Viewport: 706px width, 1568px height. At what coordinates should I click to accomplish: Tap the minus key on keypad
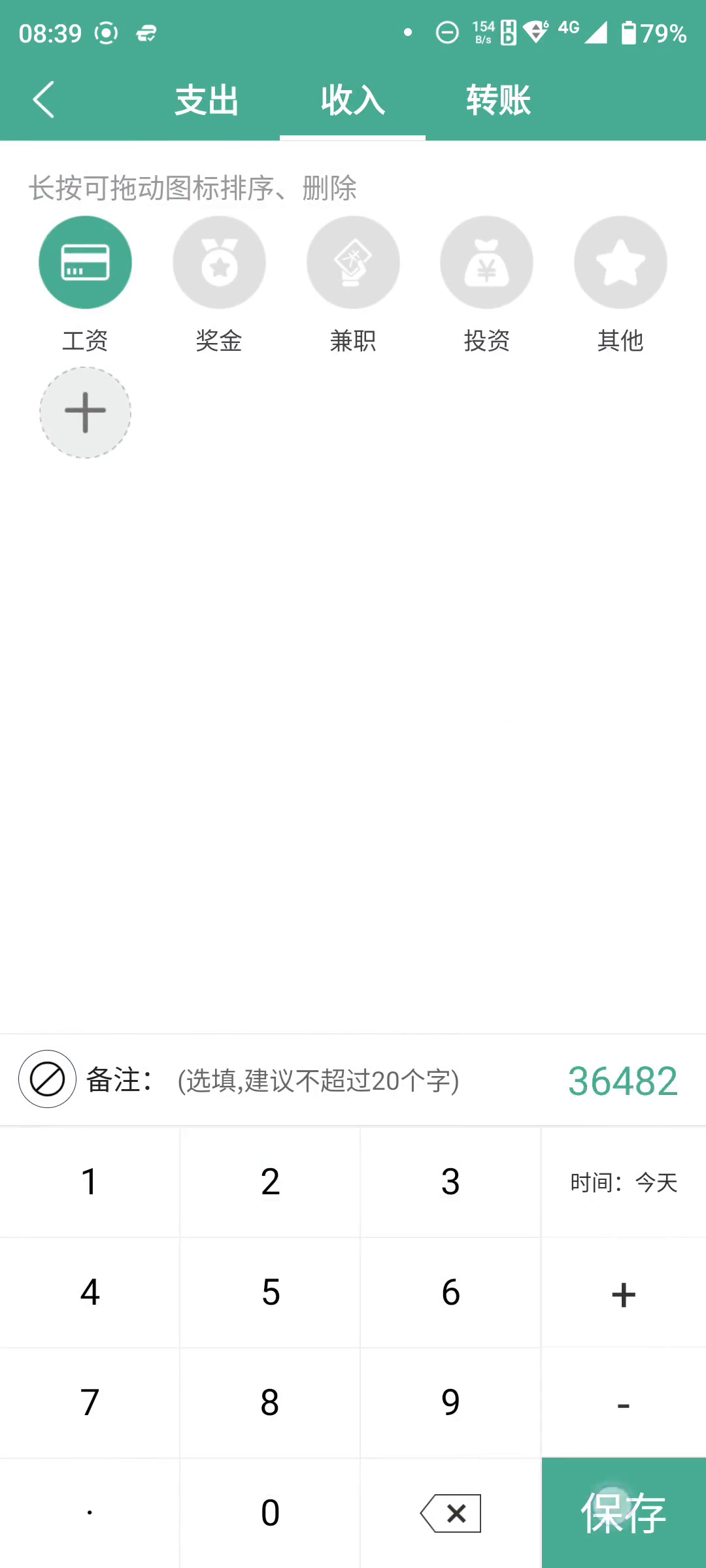[x=624, y=1403]
